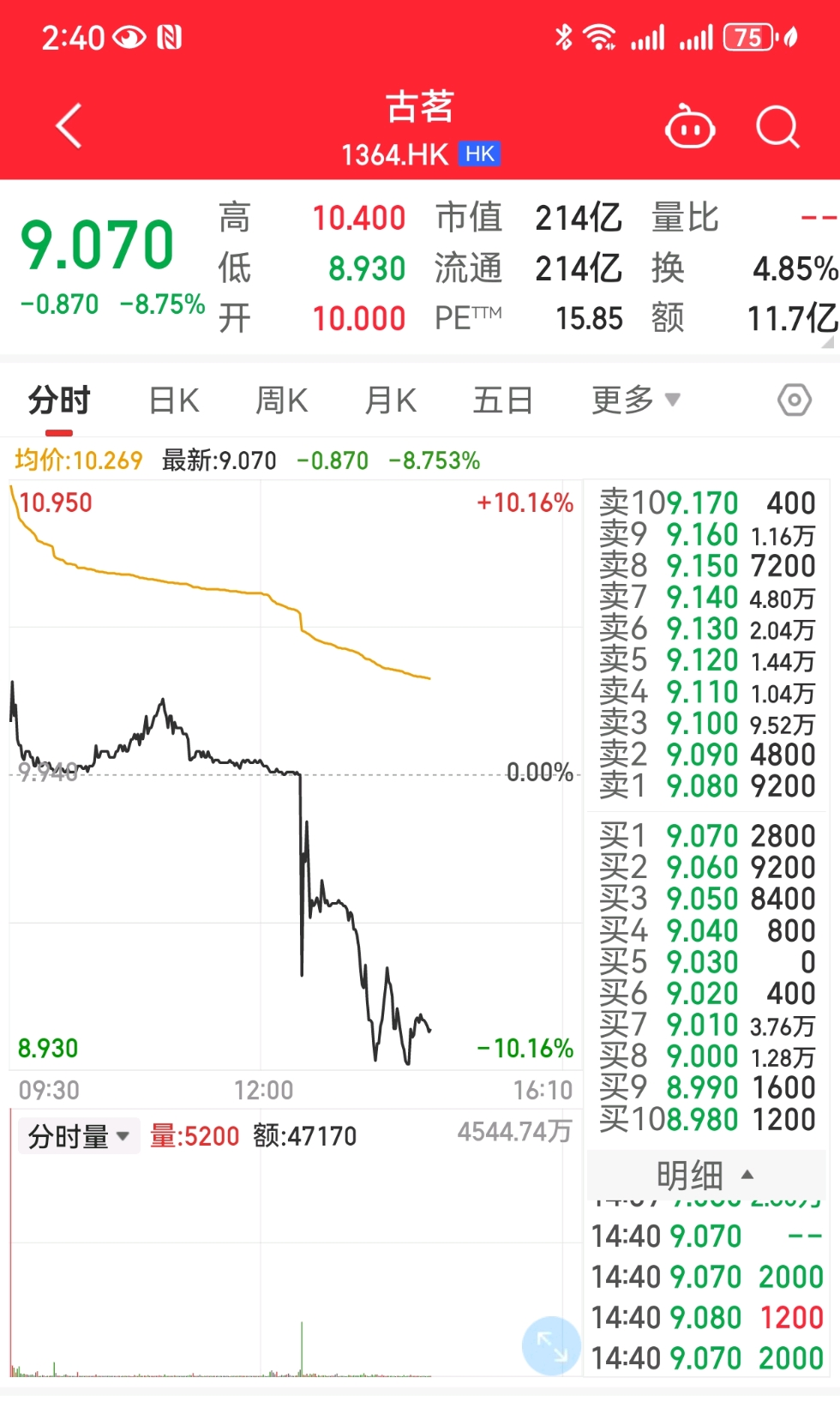This screenshot has width=840, height=1414.
Task: Open the robot assistant icon
Action: click(690, 128)
